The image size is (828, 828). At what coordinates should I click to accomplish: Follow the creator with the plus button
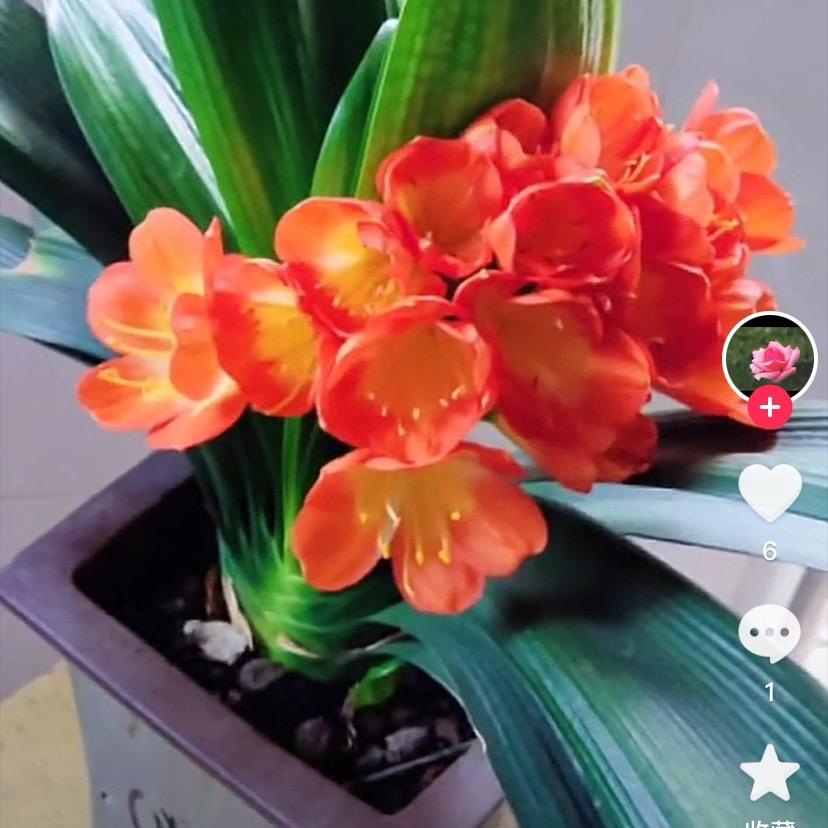(769, 408)
